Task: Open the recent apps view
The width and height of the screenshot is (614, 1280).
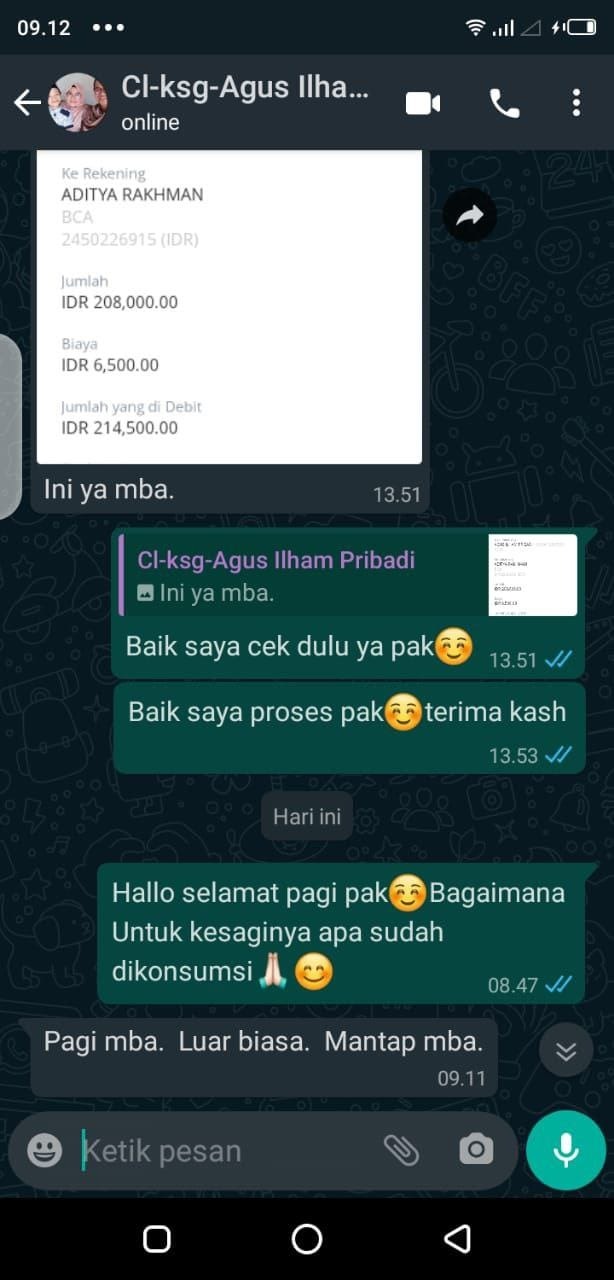Action: [x=157, y=1239]
